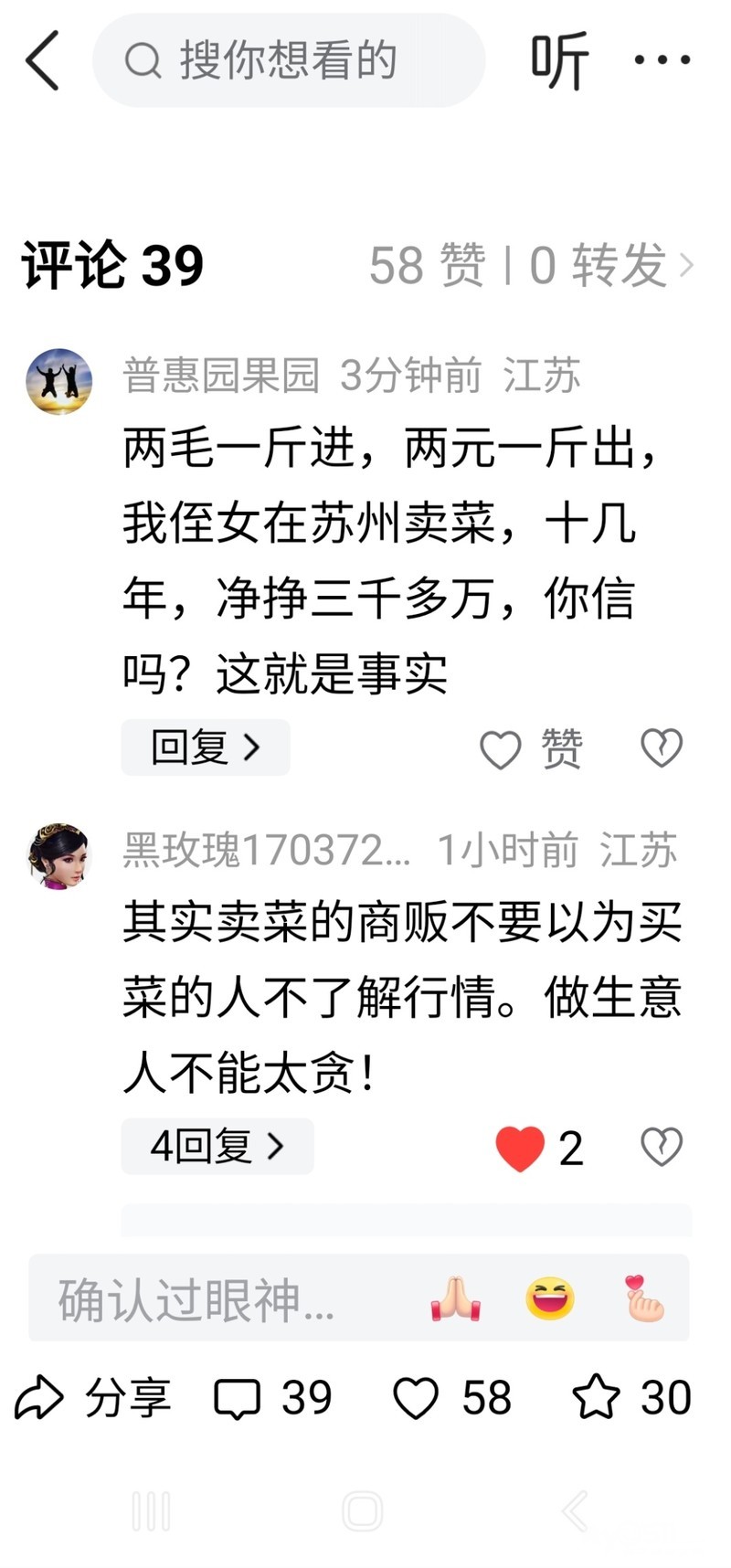Viewport: 731px width, 1568px height.
Task: Open the 58 赞 | 0 转发 details
Action: [531, 266]
